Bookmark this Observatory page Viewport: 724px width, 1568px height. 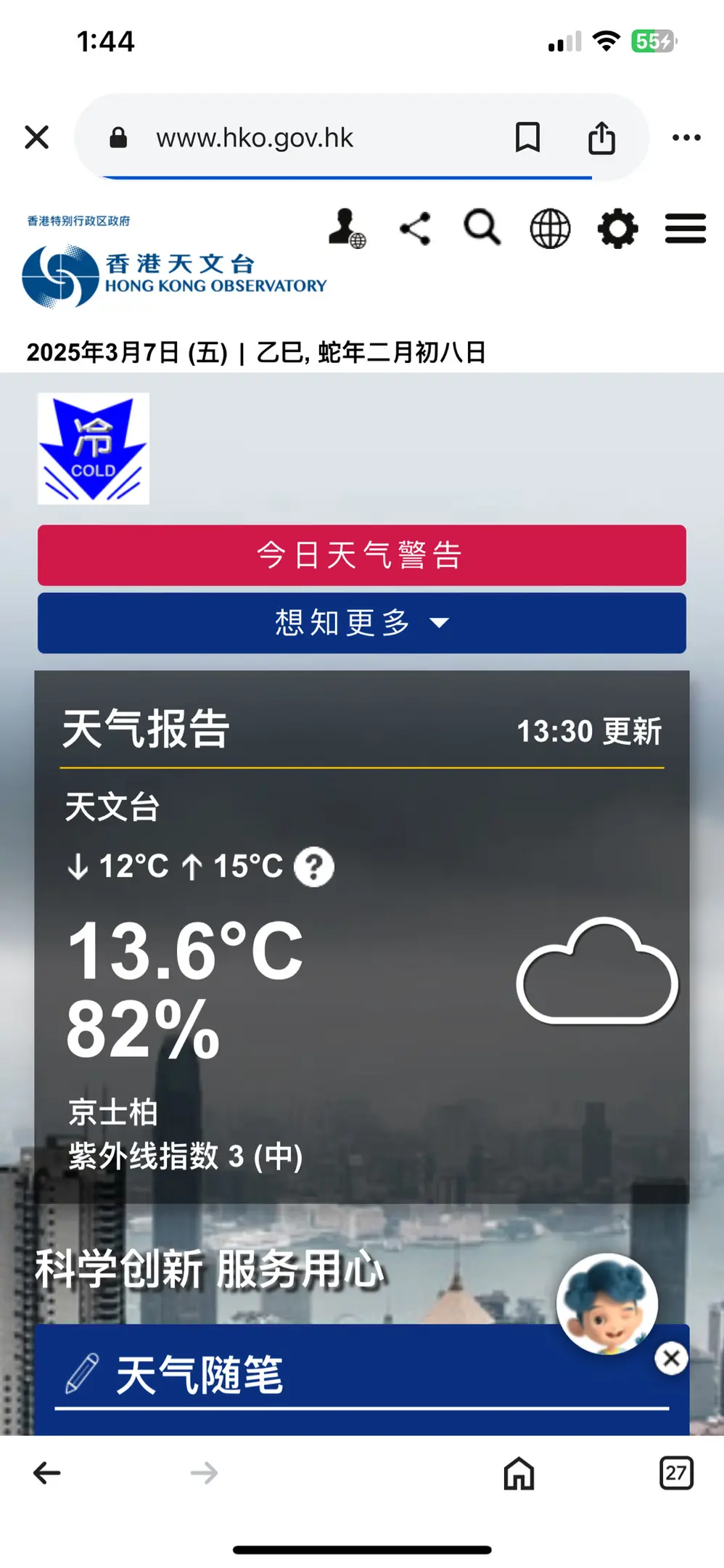tap(527, 137)
